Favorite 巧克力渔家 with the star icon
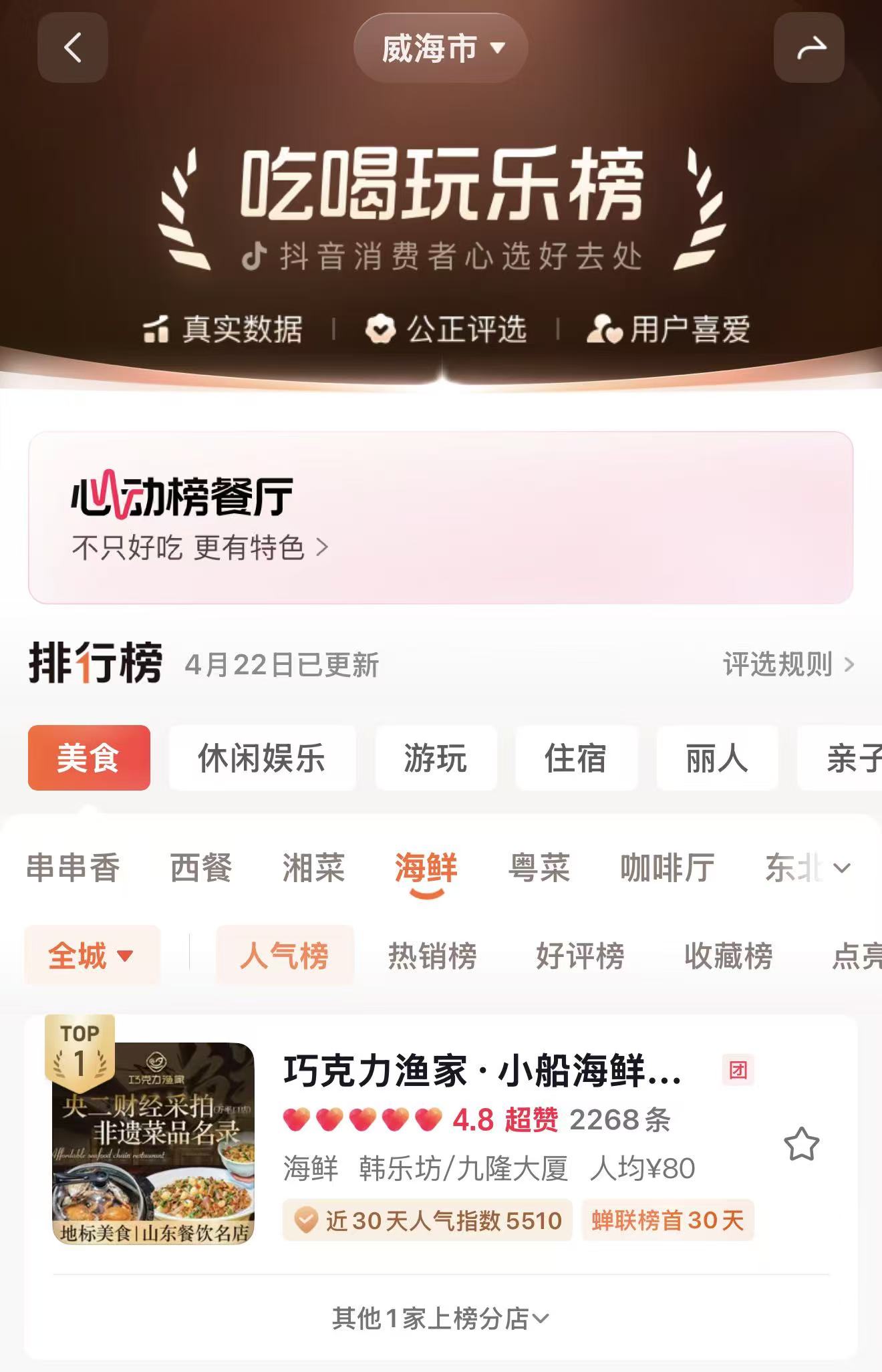 (801, 1144)
